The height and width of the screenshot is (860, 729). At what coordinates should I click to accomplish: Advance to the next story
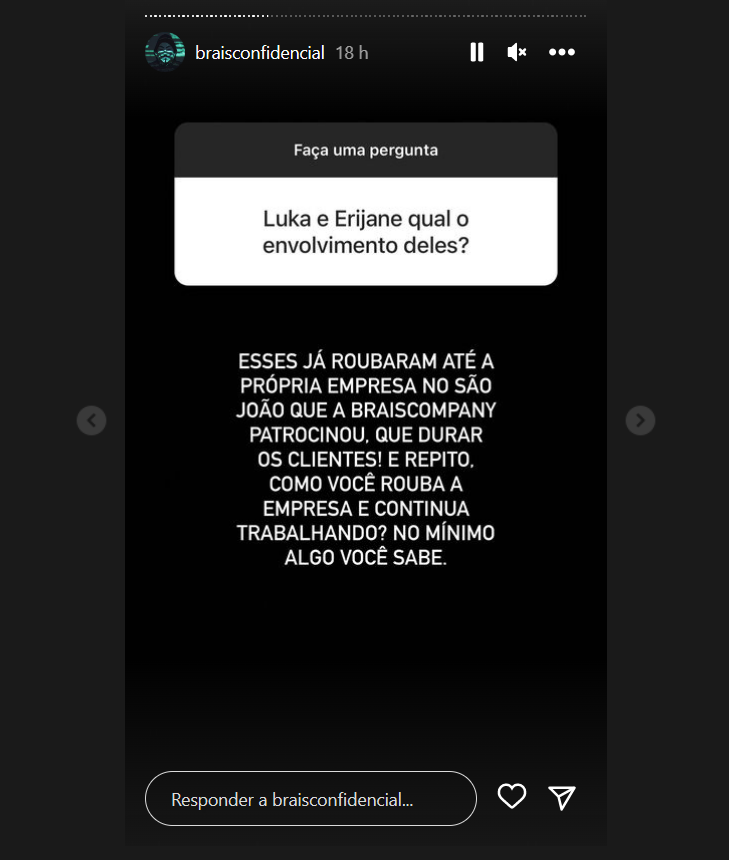[x=640, y=420]
